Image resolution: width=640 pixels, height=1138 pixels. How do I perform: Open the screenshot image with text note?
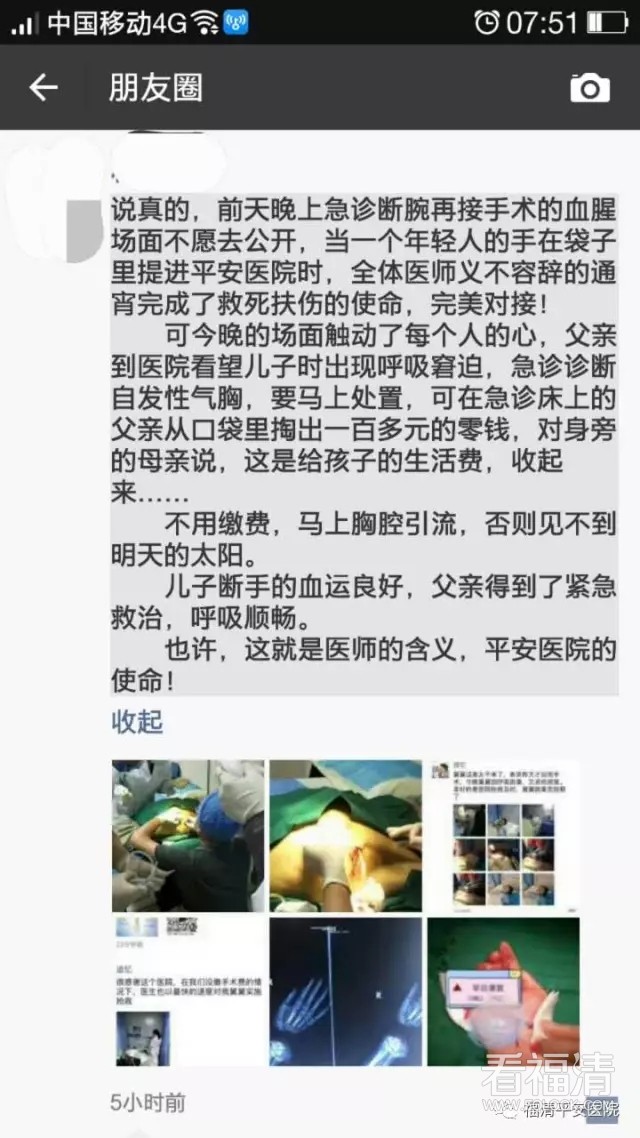coord(188,991)
